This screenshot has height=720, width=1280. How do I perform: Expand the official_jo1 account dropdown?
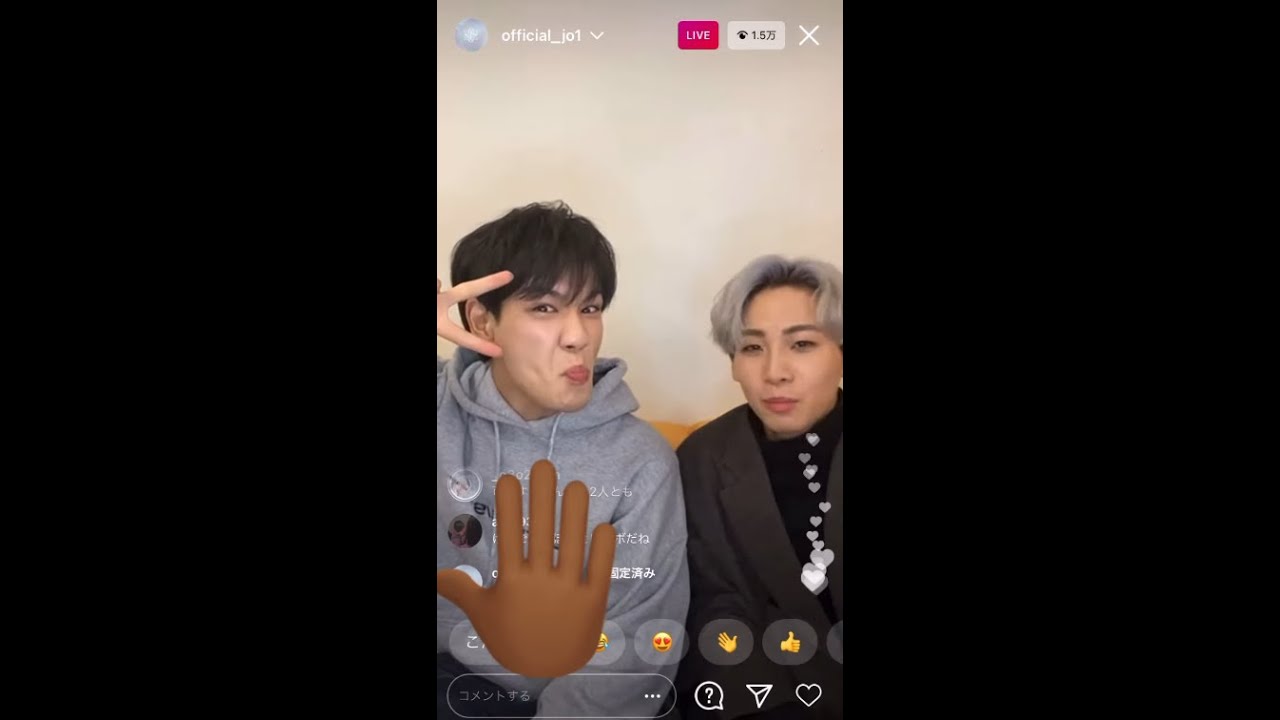(597, 36)
